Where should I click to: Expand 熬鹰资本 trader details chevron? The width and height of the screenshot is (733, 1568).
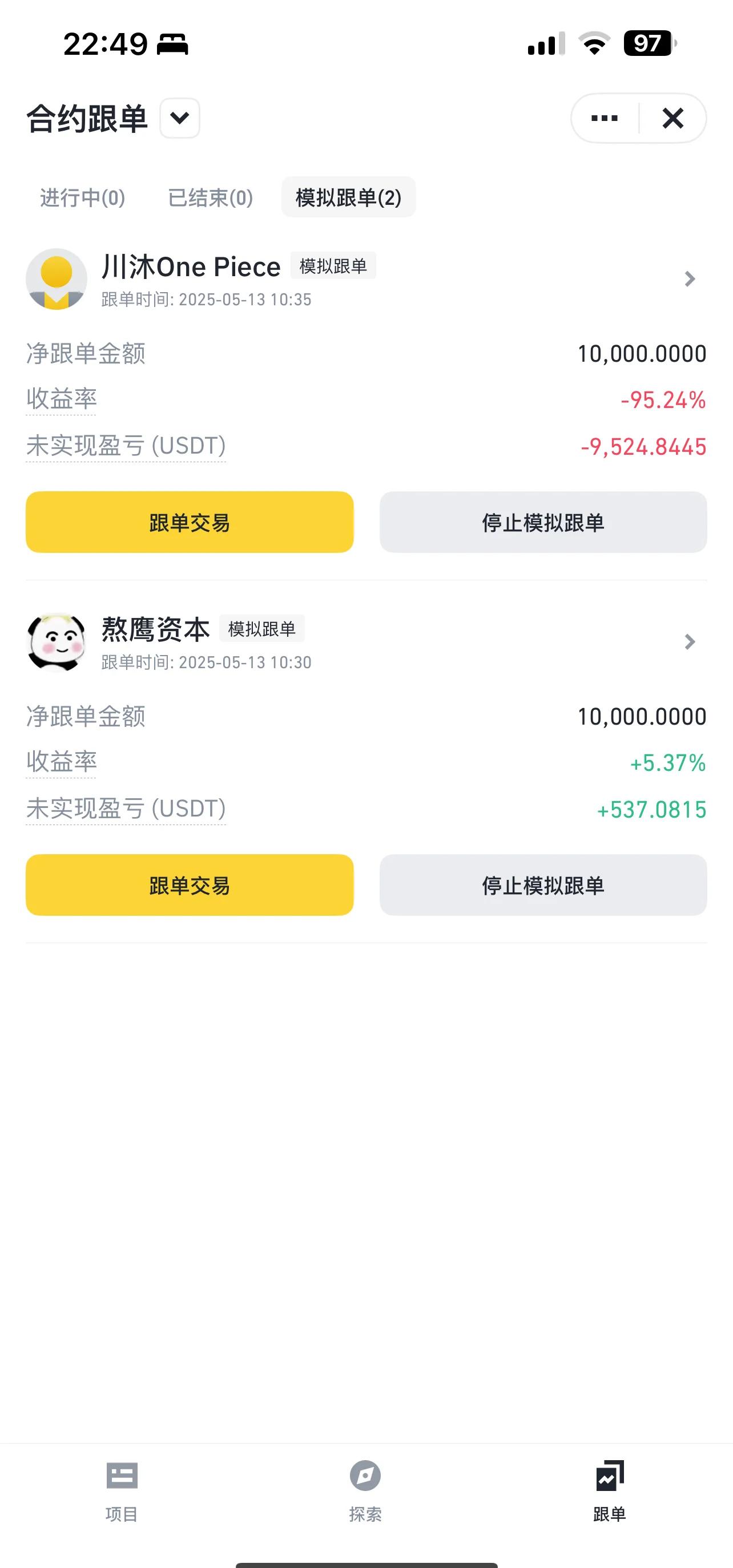(x=690, y=642)
